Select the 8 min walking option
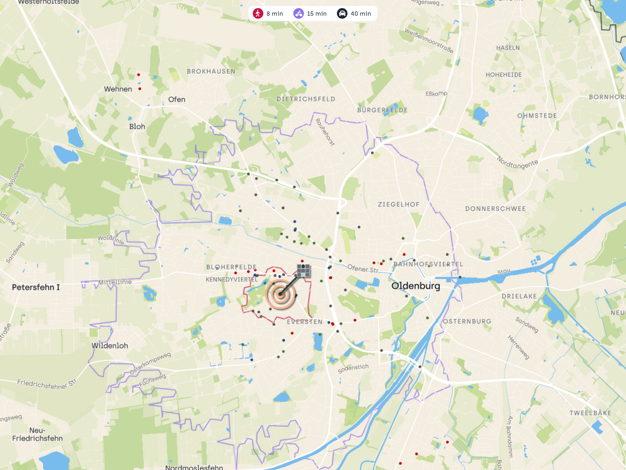 tap(268, 14)
